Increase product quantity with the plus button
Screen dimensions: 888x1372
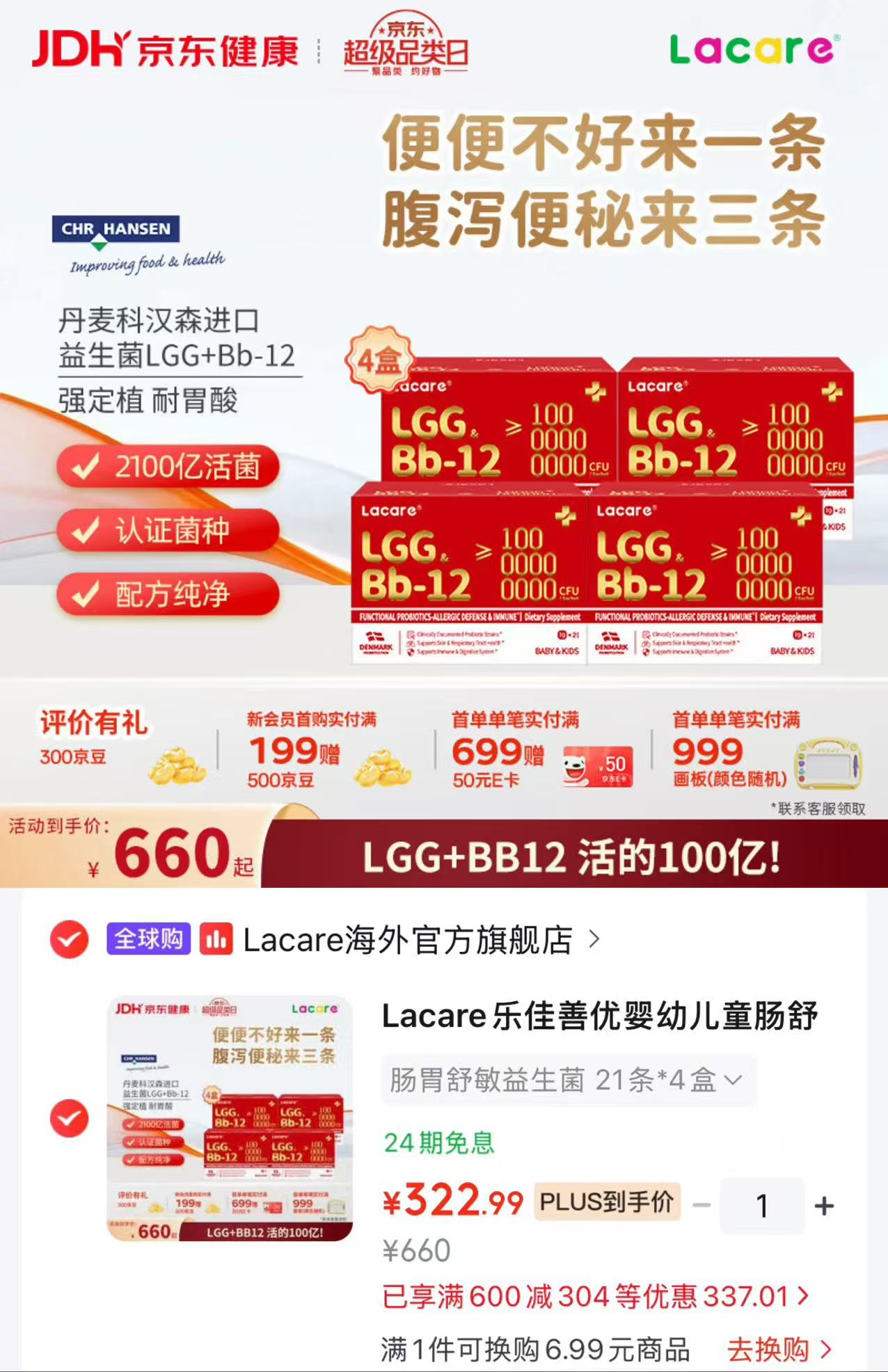point(824,1206)
